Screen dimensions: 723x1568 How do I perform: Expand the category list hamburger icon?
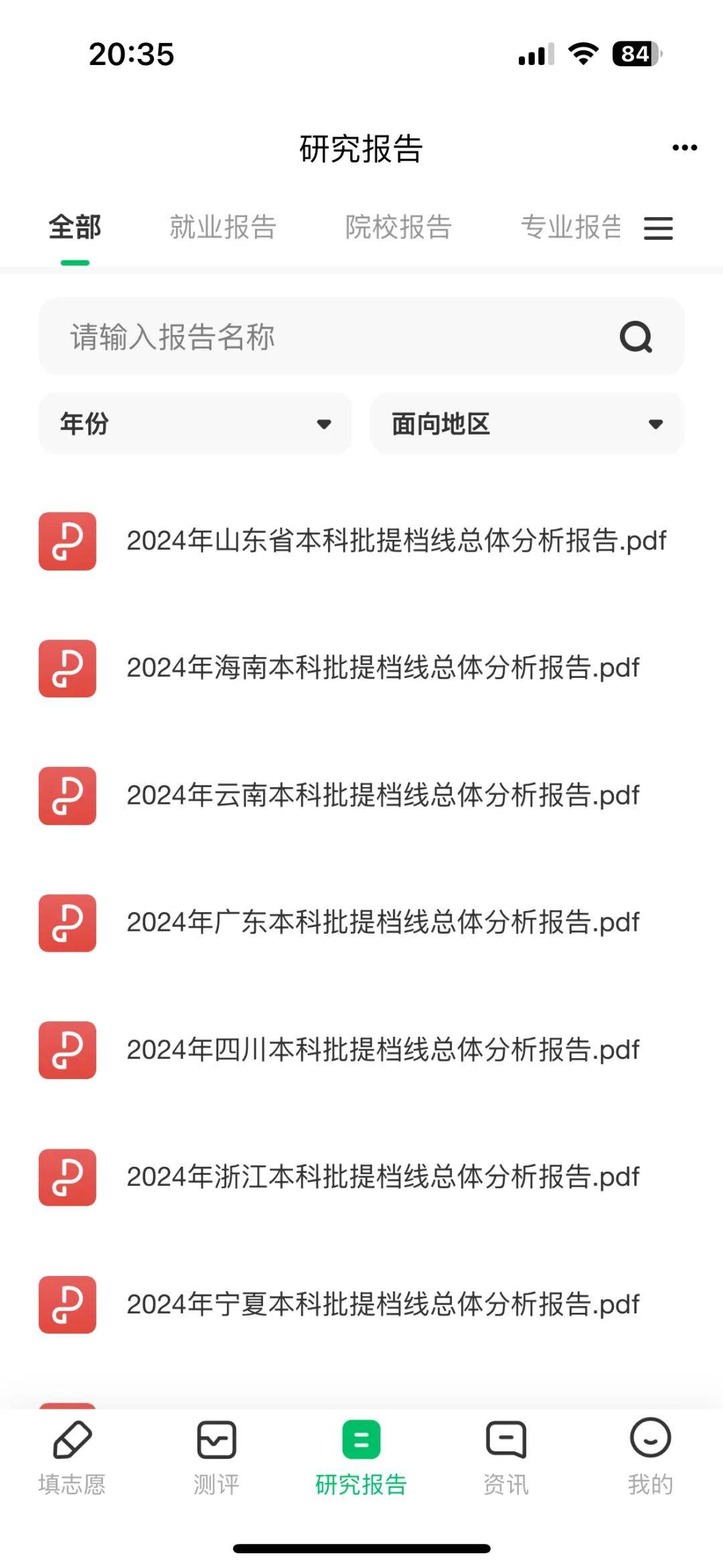(658, 228)
